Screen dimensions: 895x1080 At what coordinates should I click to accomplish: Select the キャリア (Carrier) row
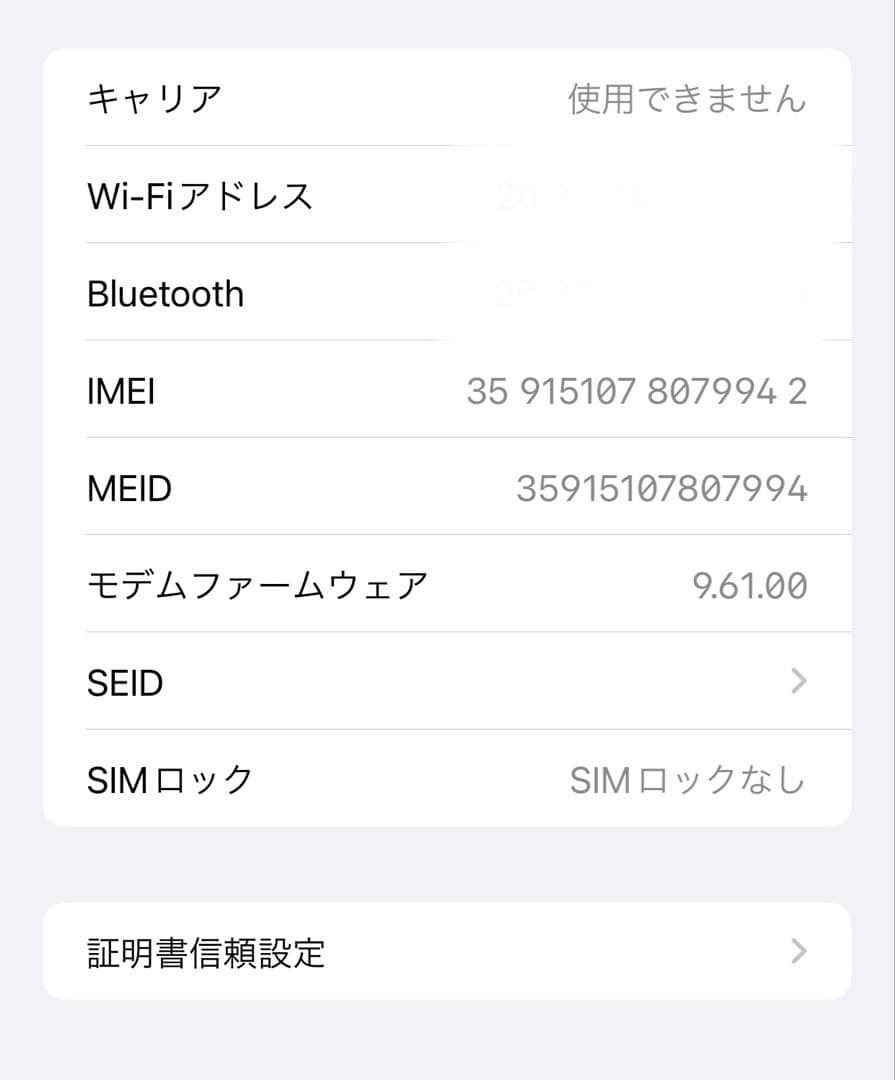(447, 98)
